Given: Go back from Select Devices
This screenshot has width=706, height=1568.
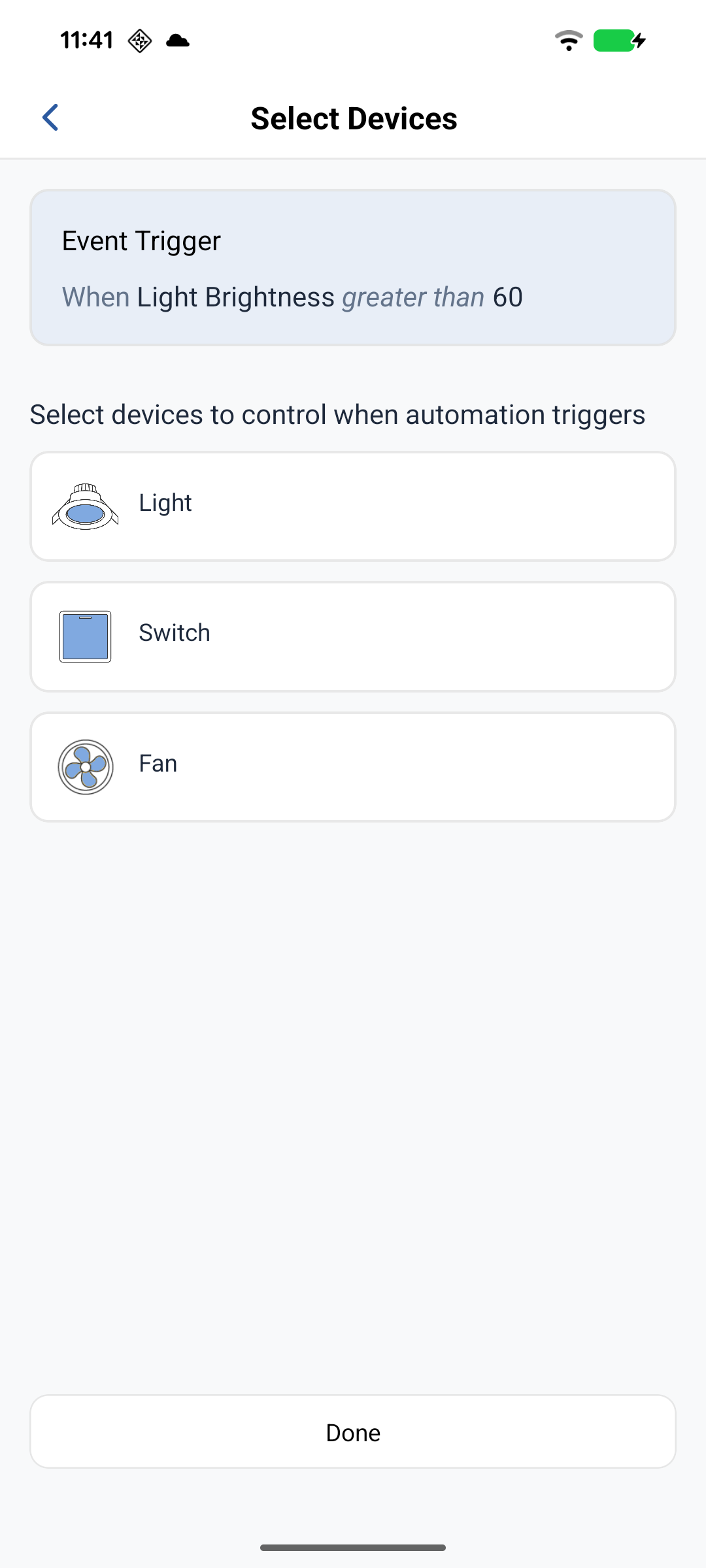Looking at the screenshot, I should (51, 118).
